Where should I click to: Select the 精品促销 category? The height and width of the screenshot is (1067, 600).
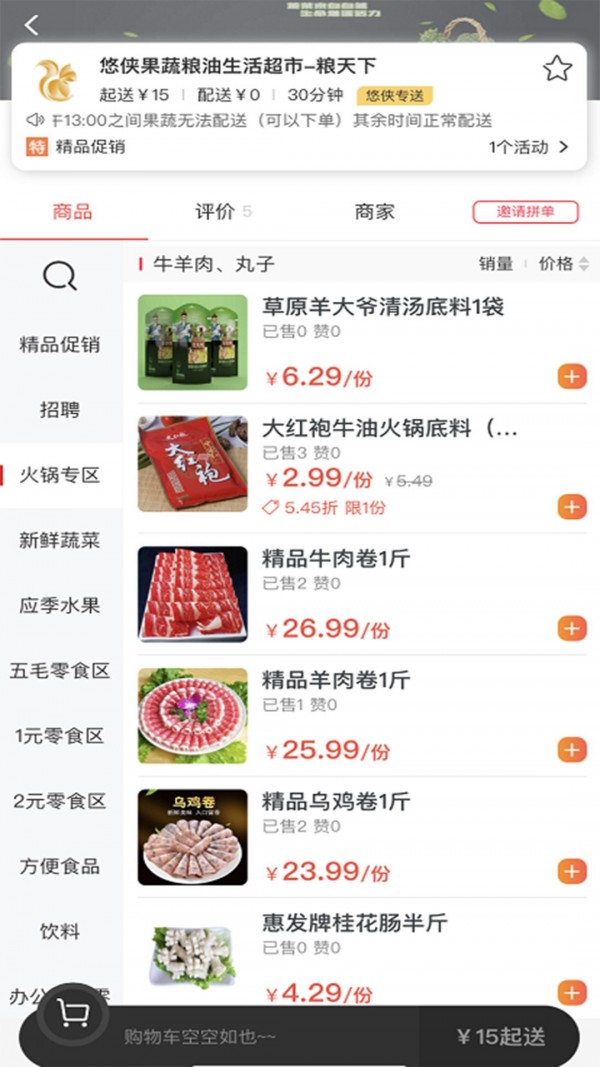tap(60, 344)
